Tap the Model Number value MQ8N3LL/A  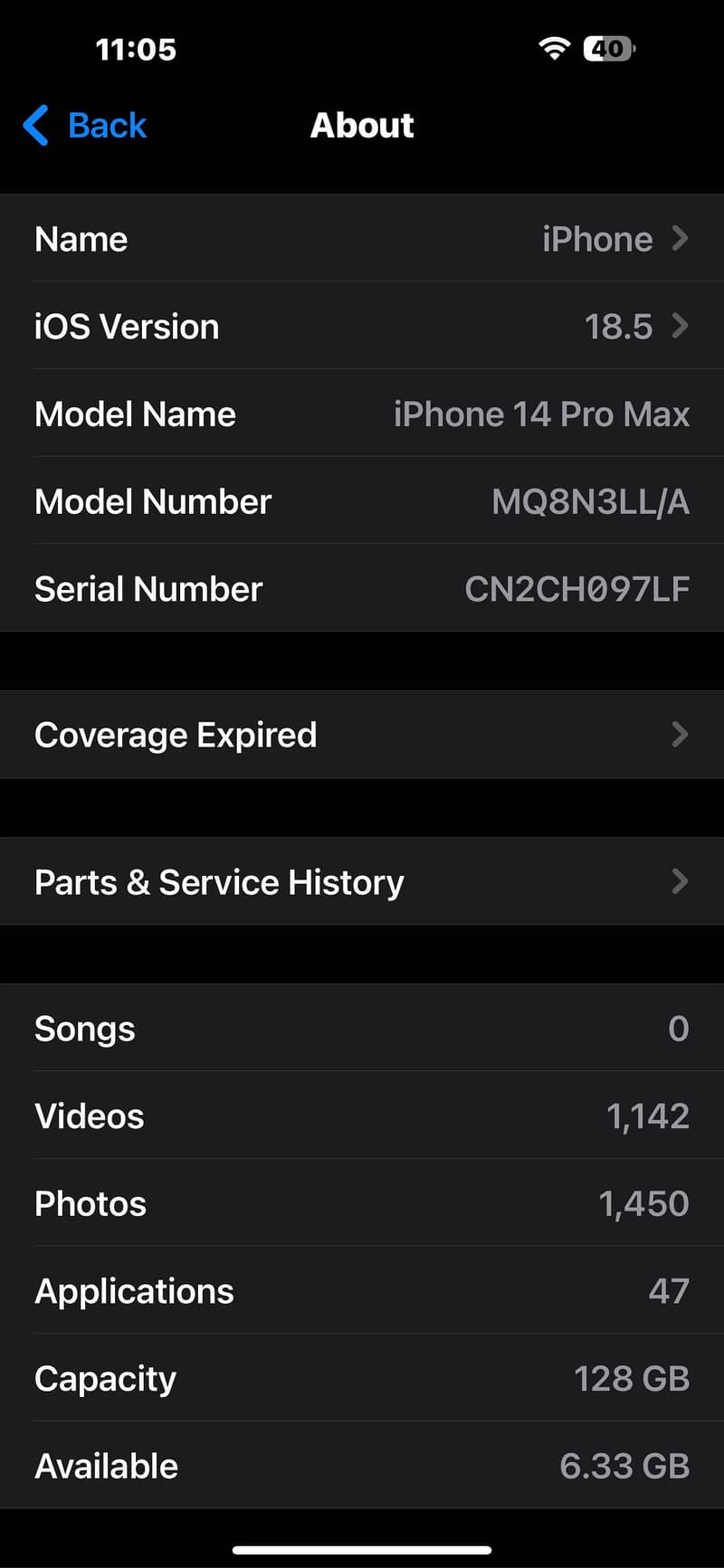point(590,501)
